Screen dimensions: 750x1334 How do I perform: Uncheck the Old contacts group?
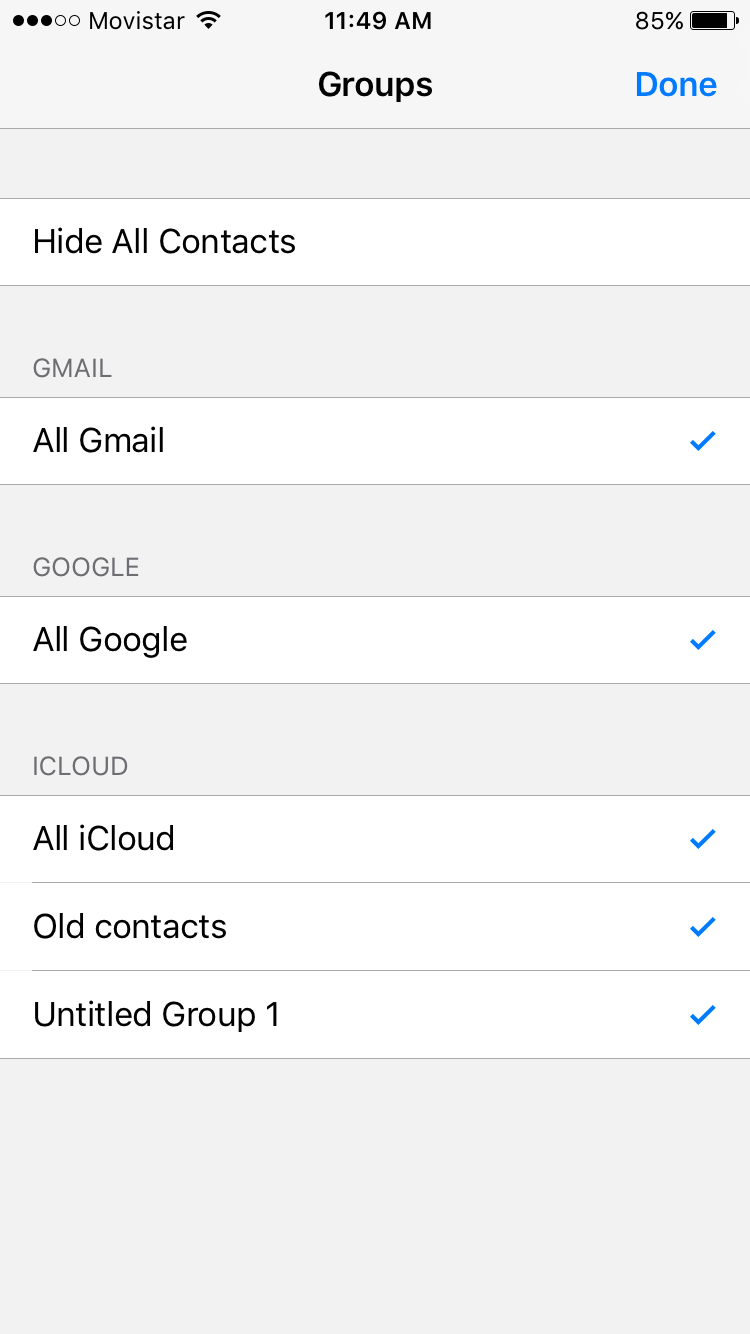click(375, 927)
